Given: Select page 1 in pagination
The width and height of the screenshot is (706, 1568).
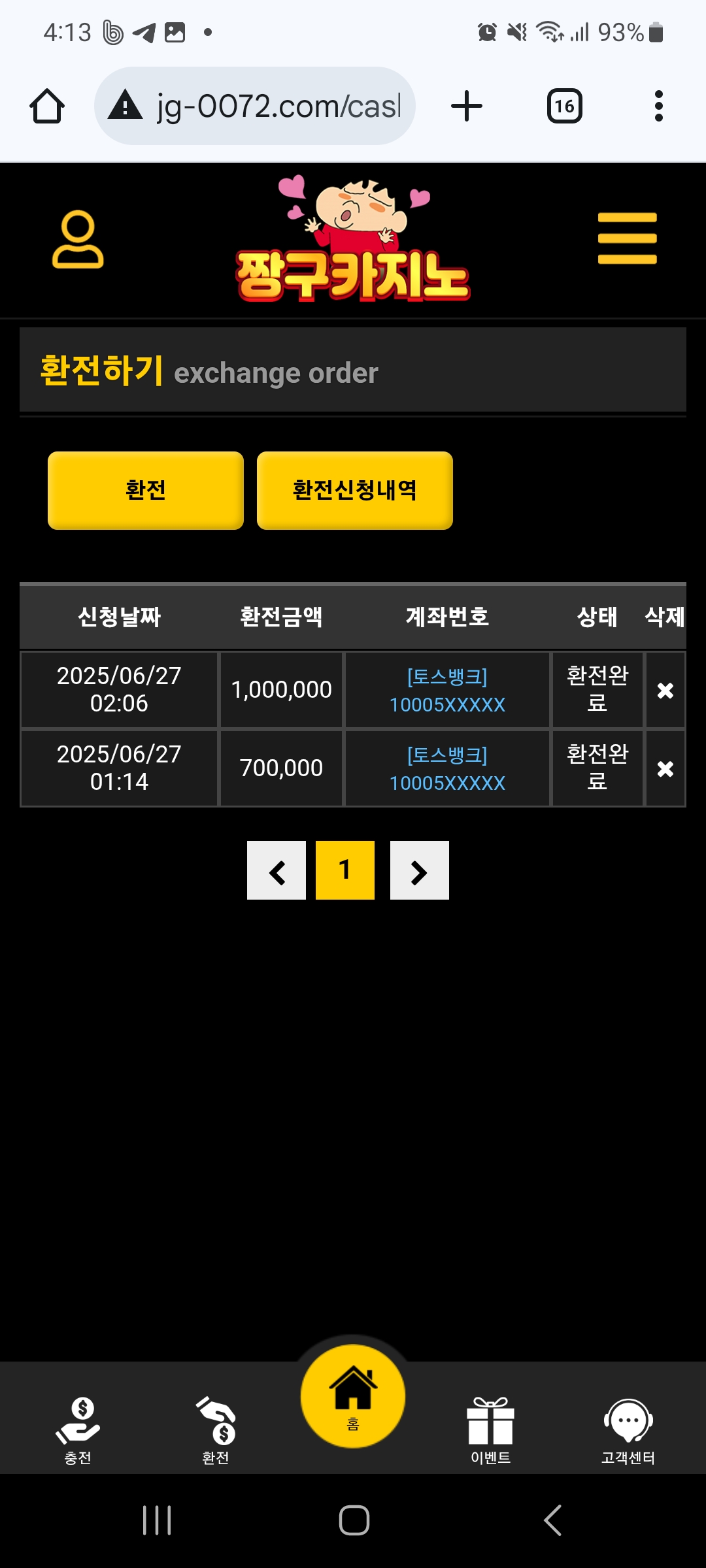Looking at the screenshot, I should (345, 871).
